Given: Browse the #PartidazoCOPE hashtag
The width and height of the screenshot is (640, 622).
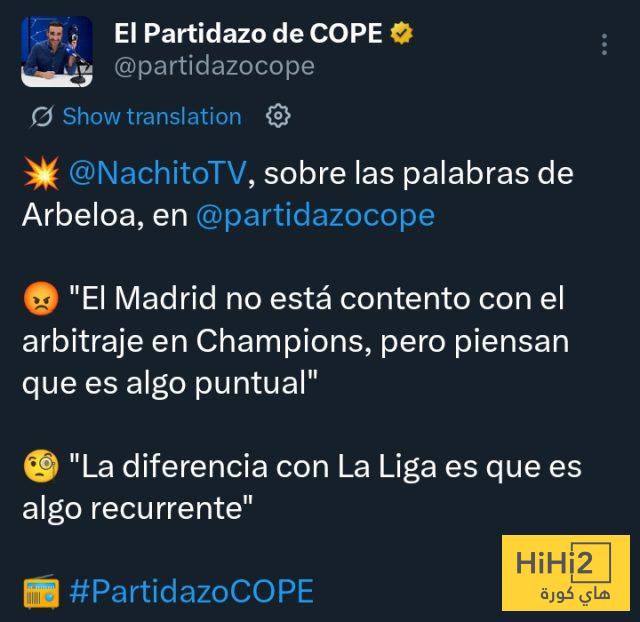Looking at the screenshot, I should coord(191,590).
